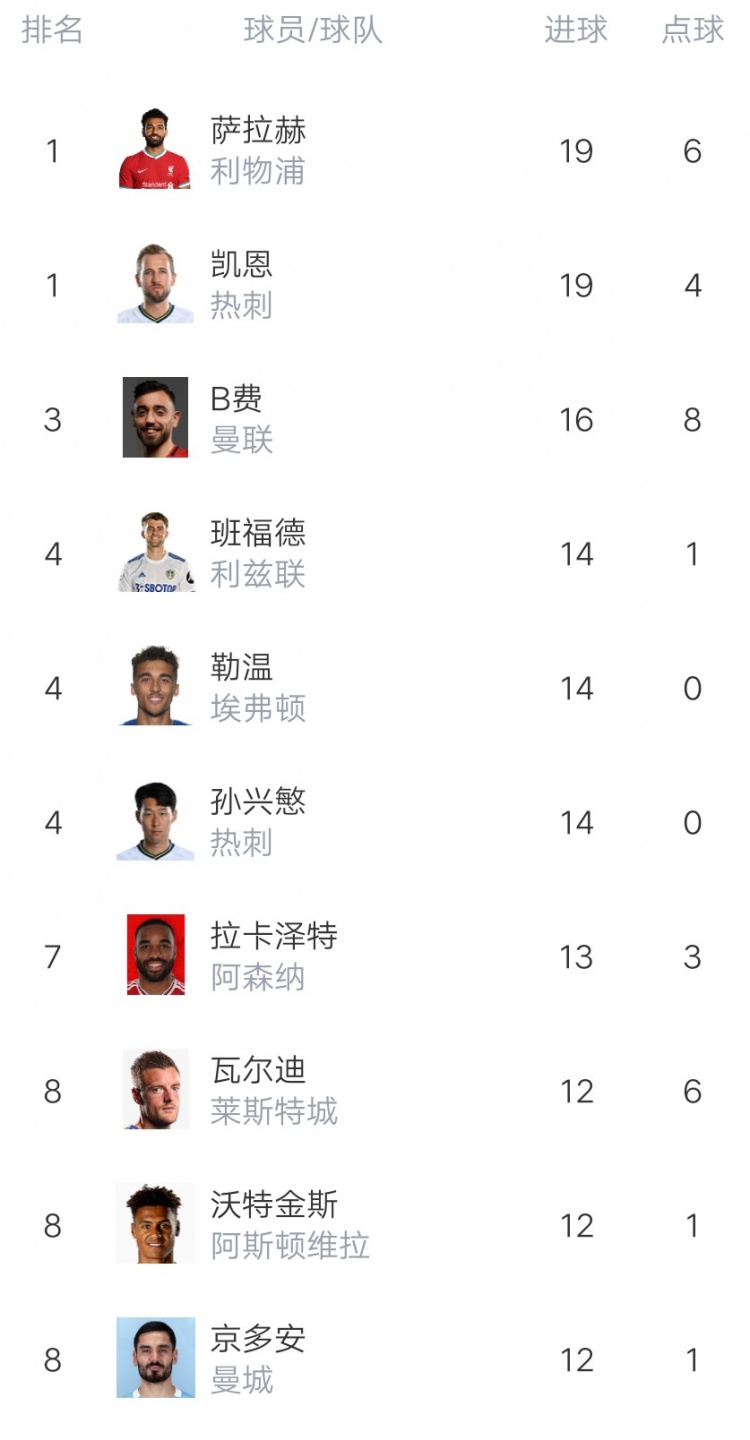The image size is (750, 1440).
Task: Open 瓦尔迪's entry from 莱斯特城
Action: coord(375,1091)
